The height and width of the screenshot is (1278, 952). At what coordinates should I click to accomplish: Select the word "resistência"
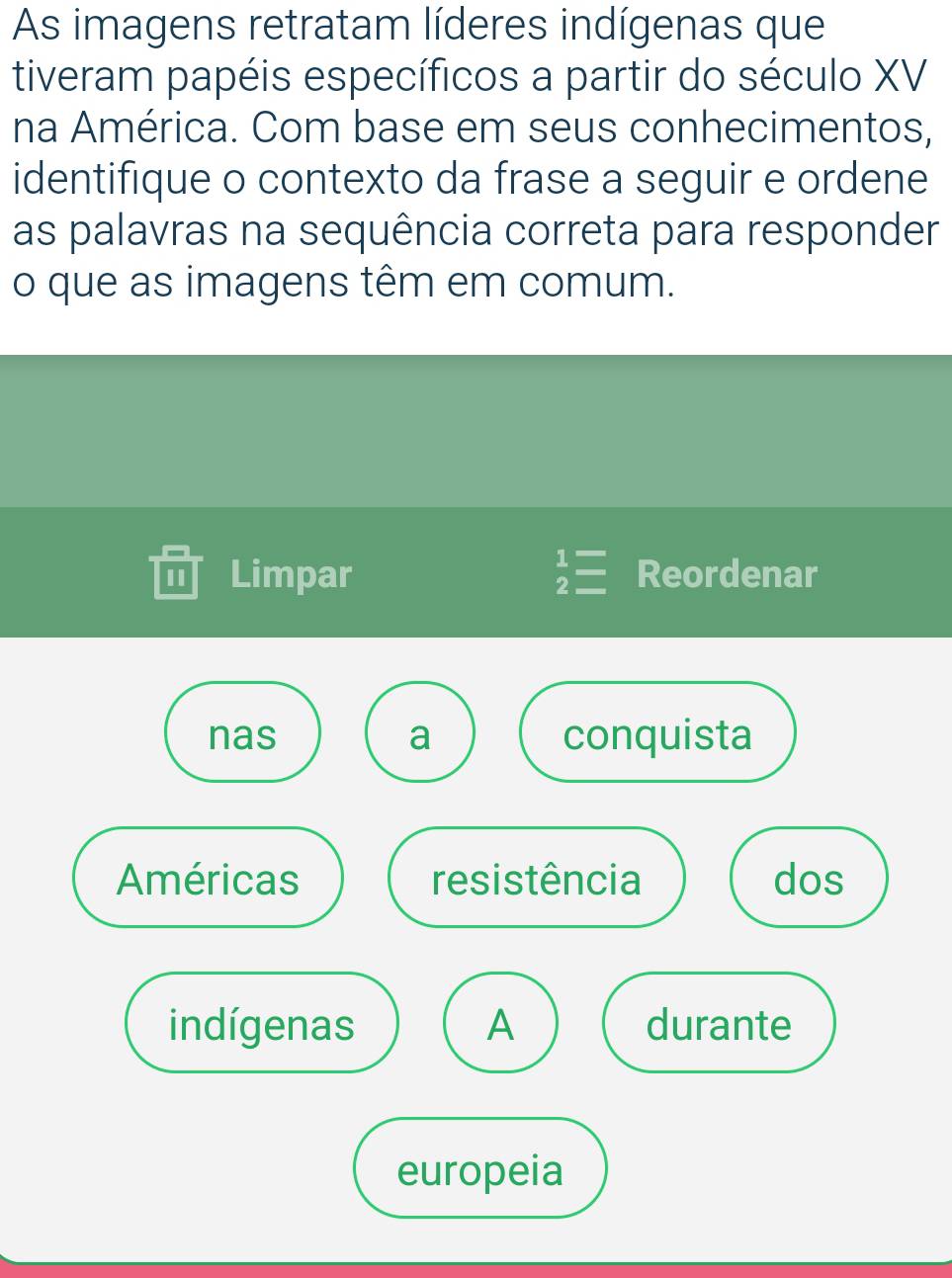click(x=536, y=878)
